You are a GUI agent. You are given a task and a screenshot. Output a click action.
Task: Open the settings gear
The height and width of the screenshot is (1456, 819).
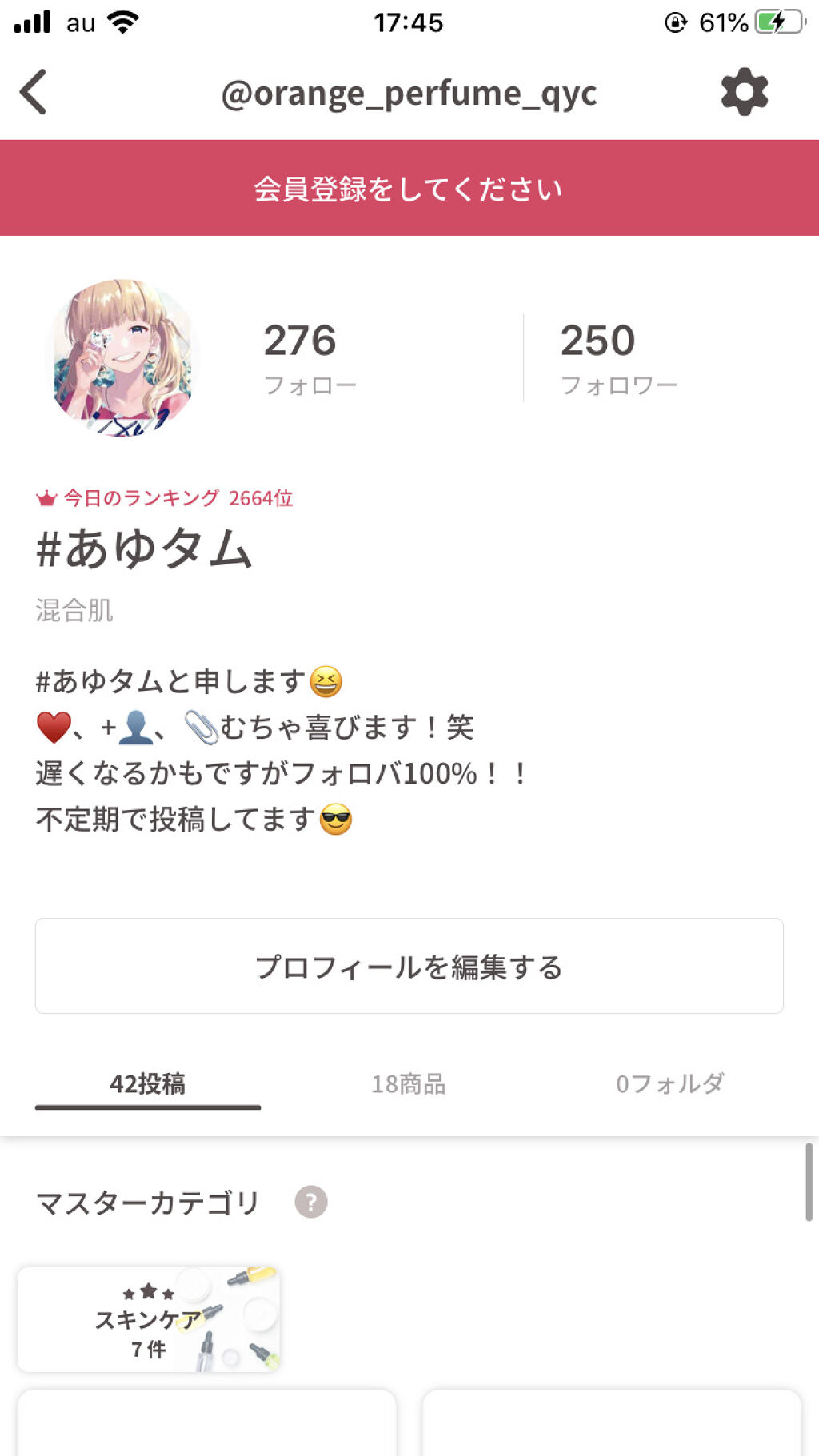(x=744, y=91)
